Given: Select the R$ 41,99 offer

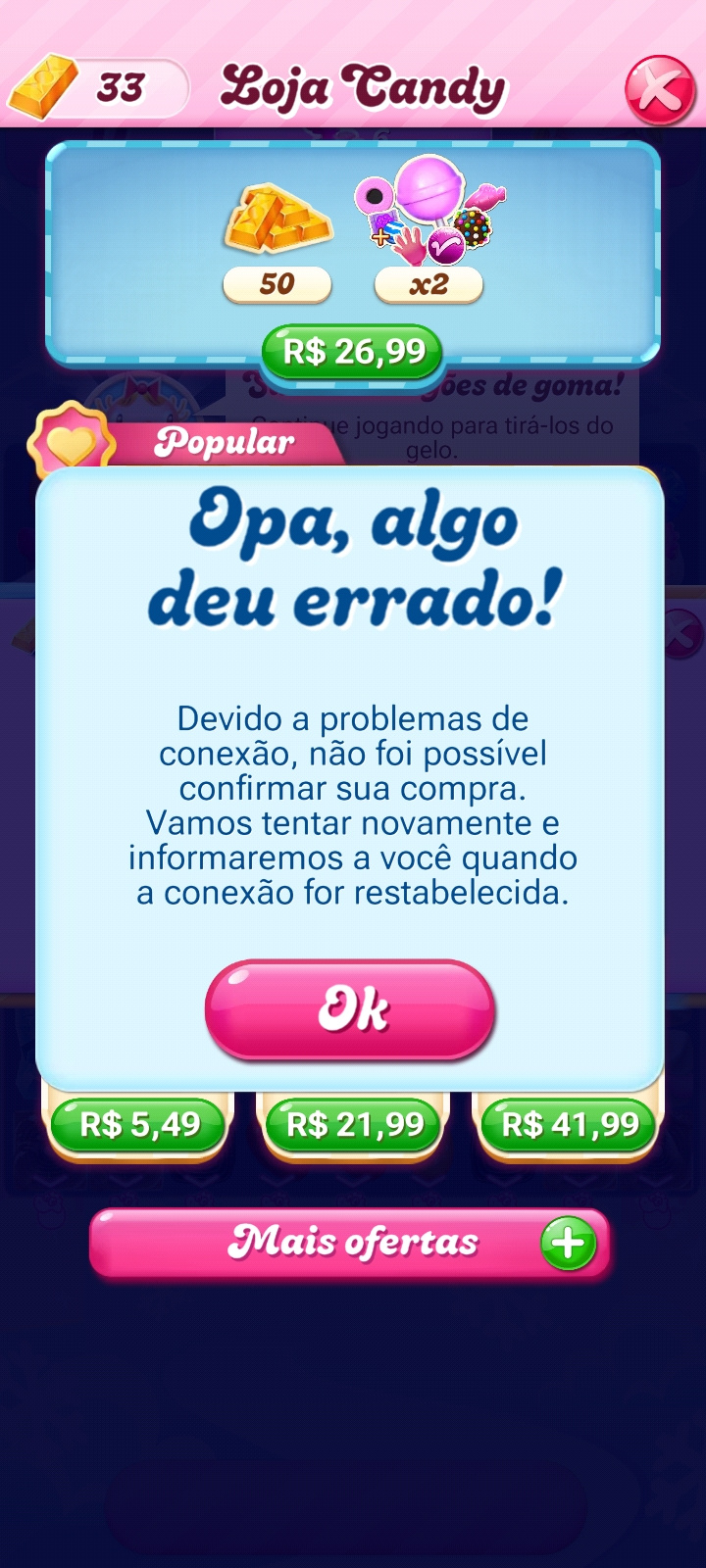Looking at the screenshot, I should click(x=570, y=1124).
